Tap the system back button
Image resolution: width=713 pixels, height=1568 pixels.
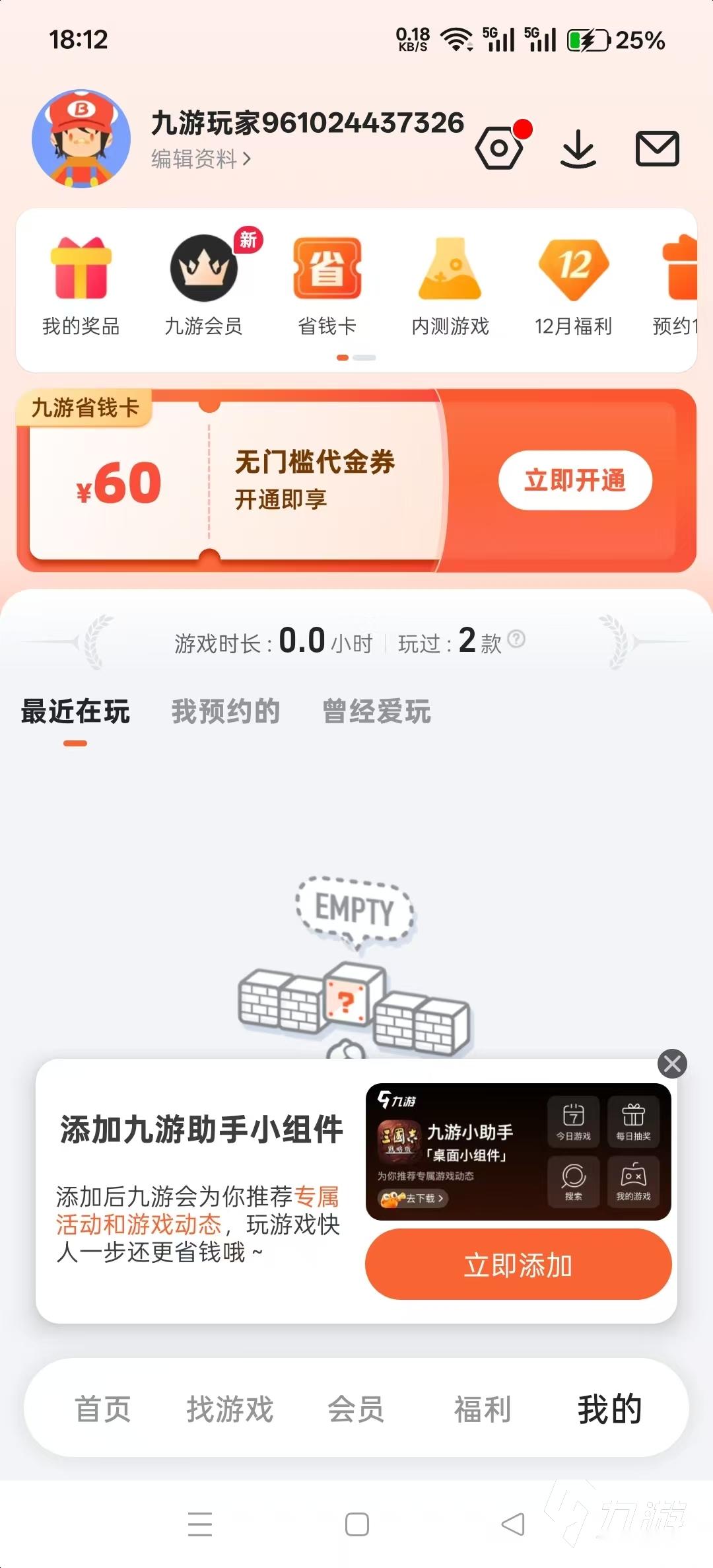point(513,1524)
